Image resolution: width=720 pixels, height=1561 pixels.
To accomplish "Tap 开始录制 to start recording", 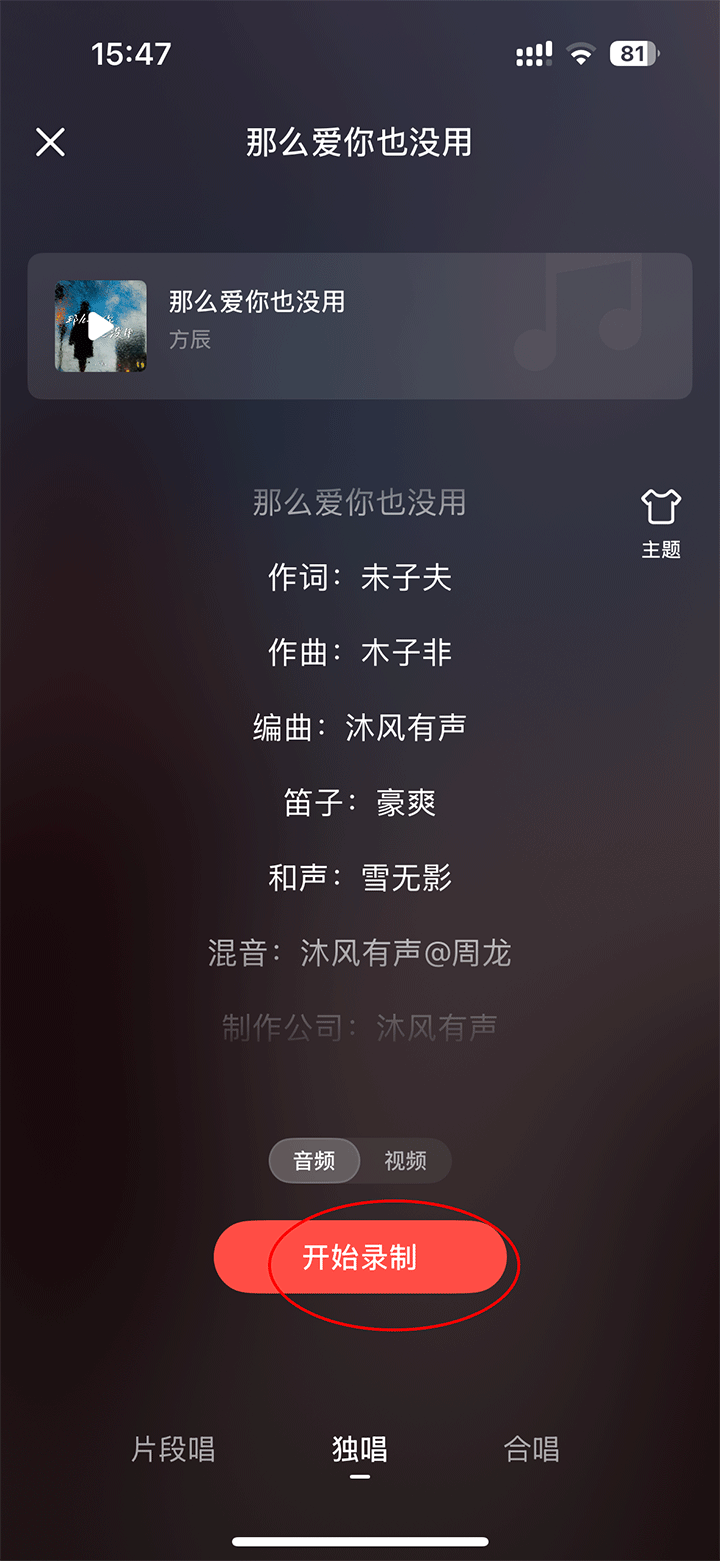I will (x=360, y=1257).
